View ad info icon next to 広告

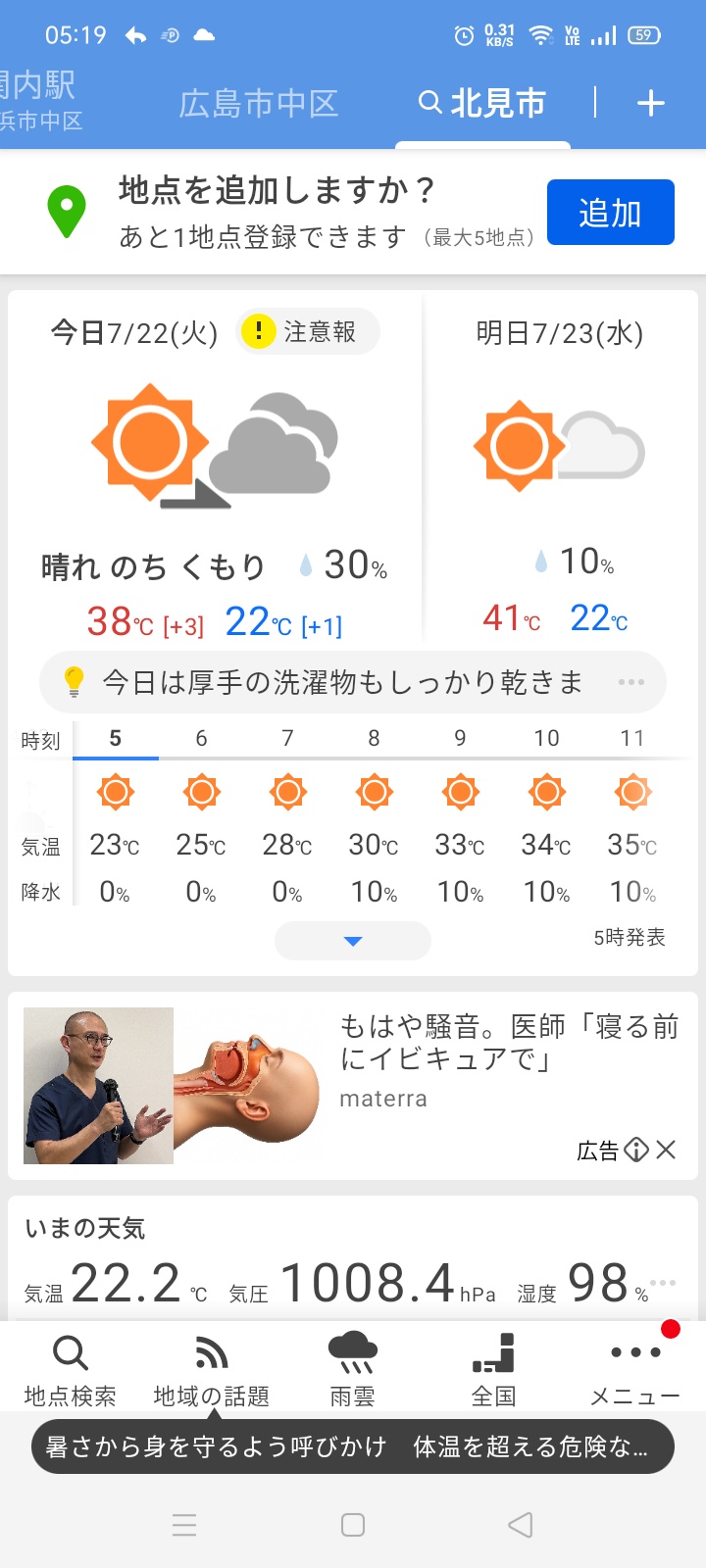pos(636,1150)
